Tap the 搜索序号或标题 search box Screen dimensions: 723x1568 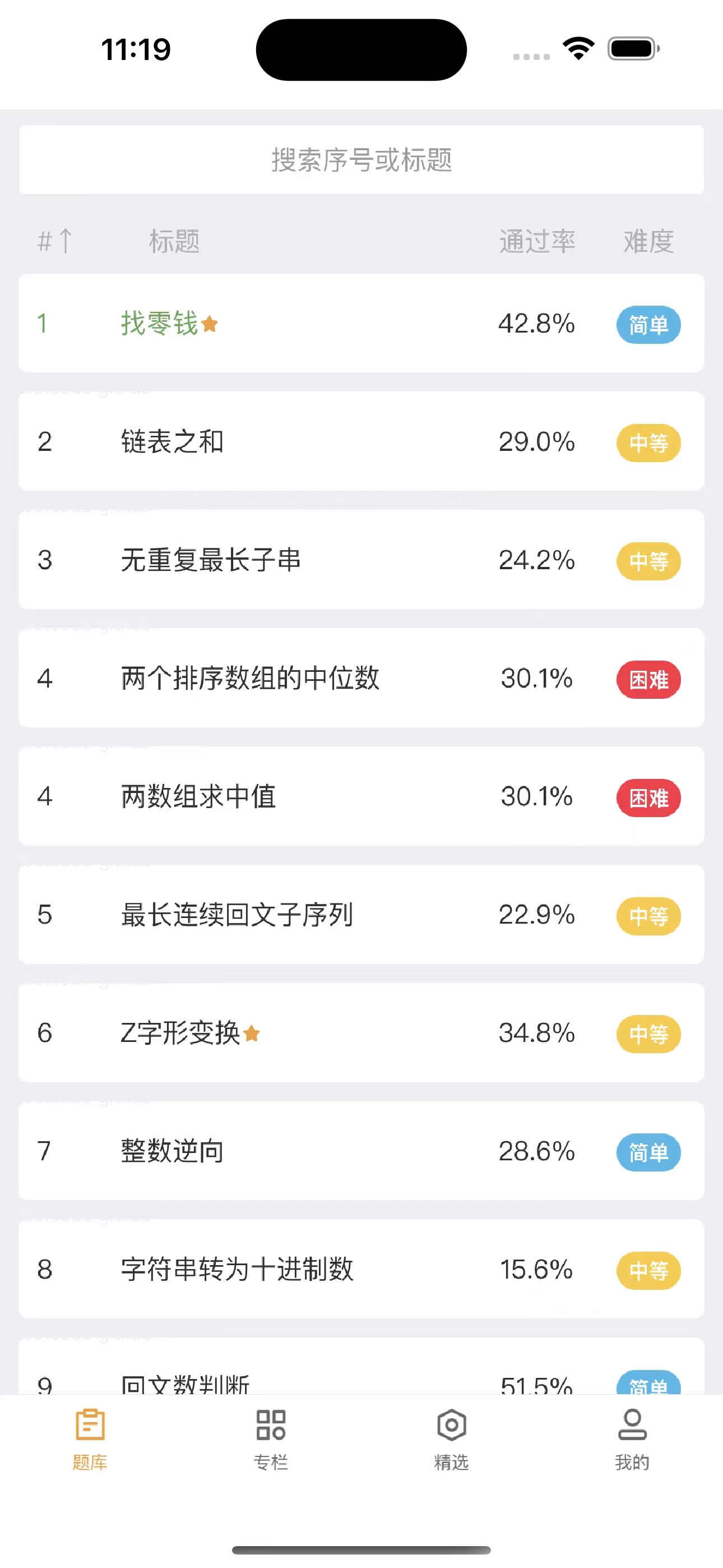click(x=361, y=160)
